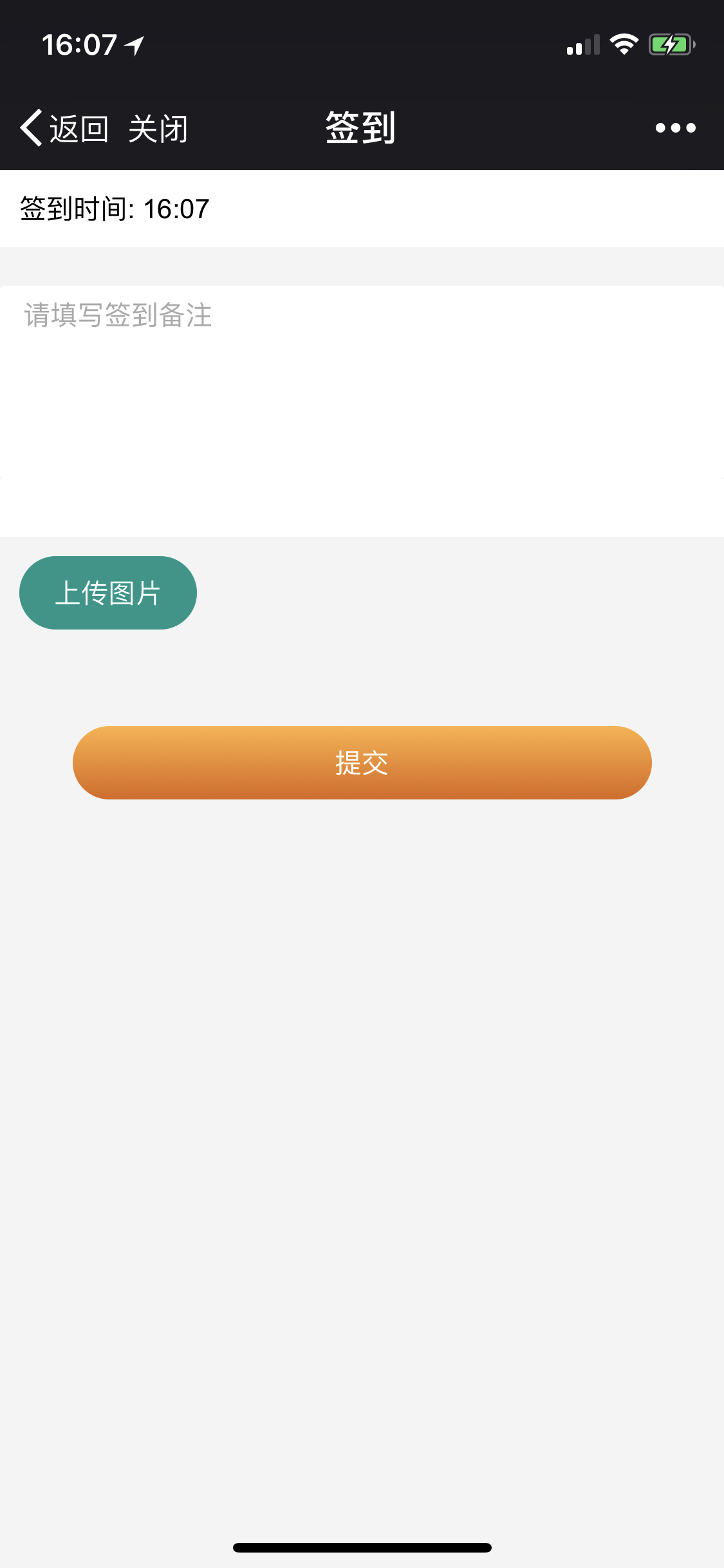Submit the check-in with 提交
This screenshot has width=724, height=1568.
point(362,763)
